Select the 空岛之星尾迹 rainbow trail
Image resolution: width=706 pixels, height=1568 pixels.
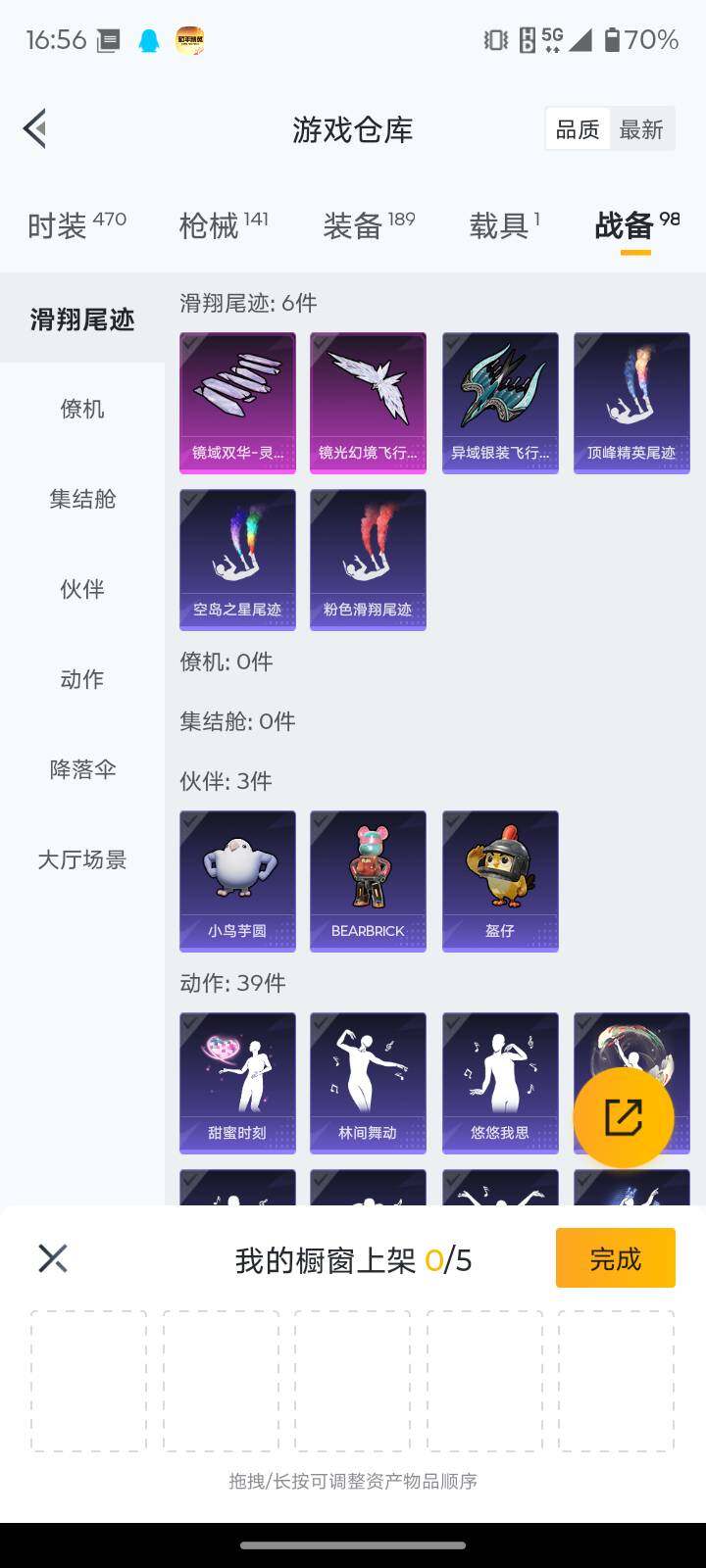[237, 559]
